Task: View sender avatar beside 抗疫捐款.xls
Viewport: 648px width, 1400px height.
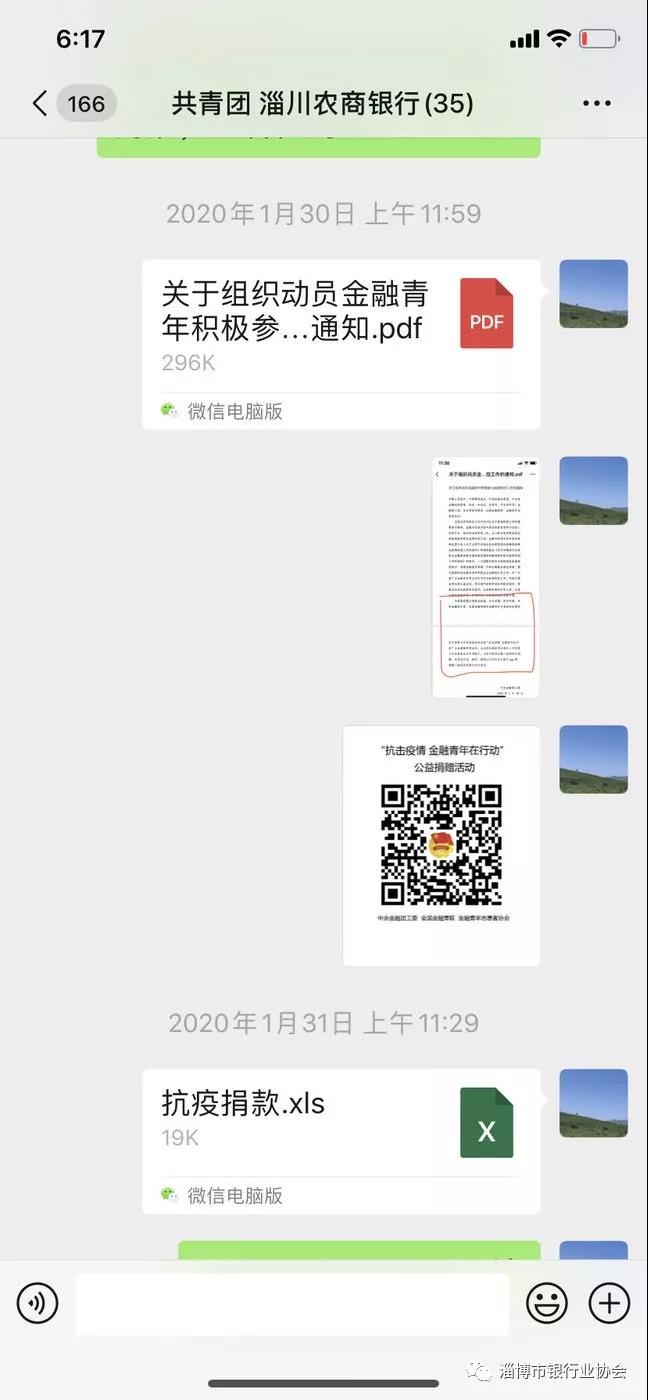Action: click(x=593, y=1103)
